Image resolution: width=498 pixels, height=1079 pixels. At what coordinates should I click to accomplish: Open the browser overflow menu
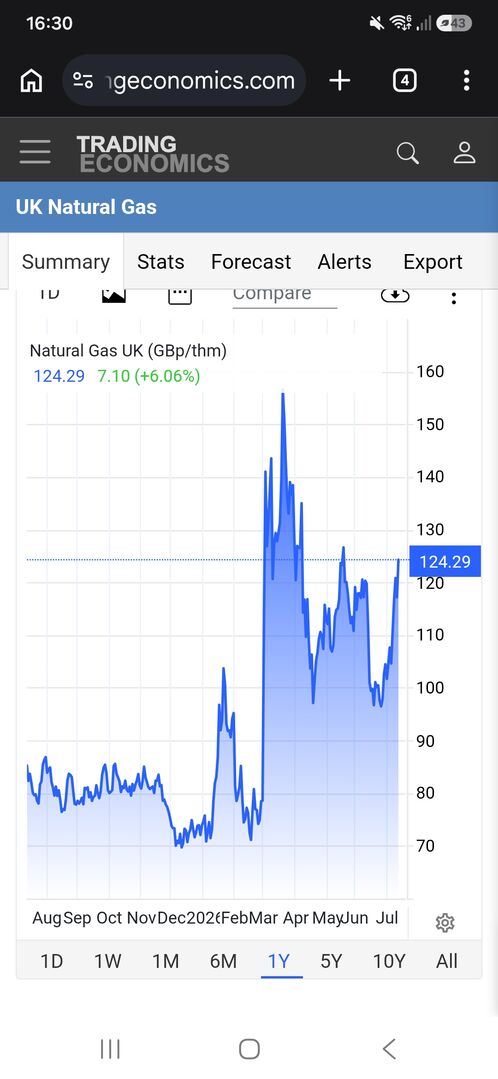coord(466,81)
